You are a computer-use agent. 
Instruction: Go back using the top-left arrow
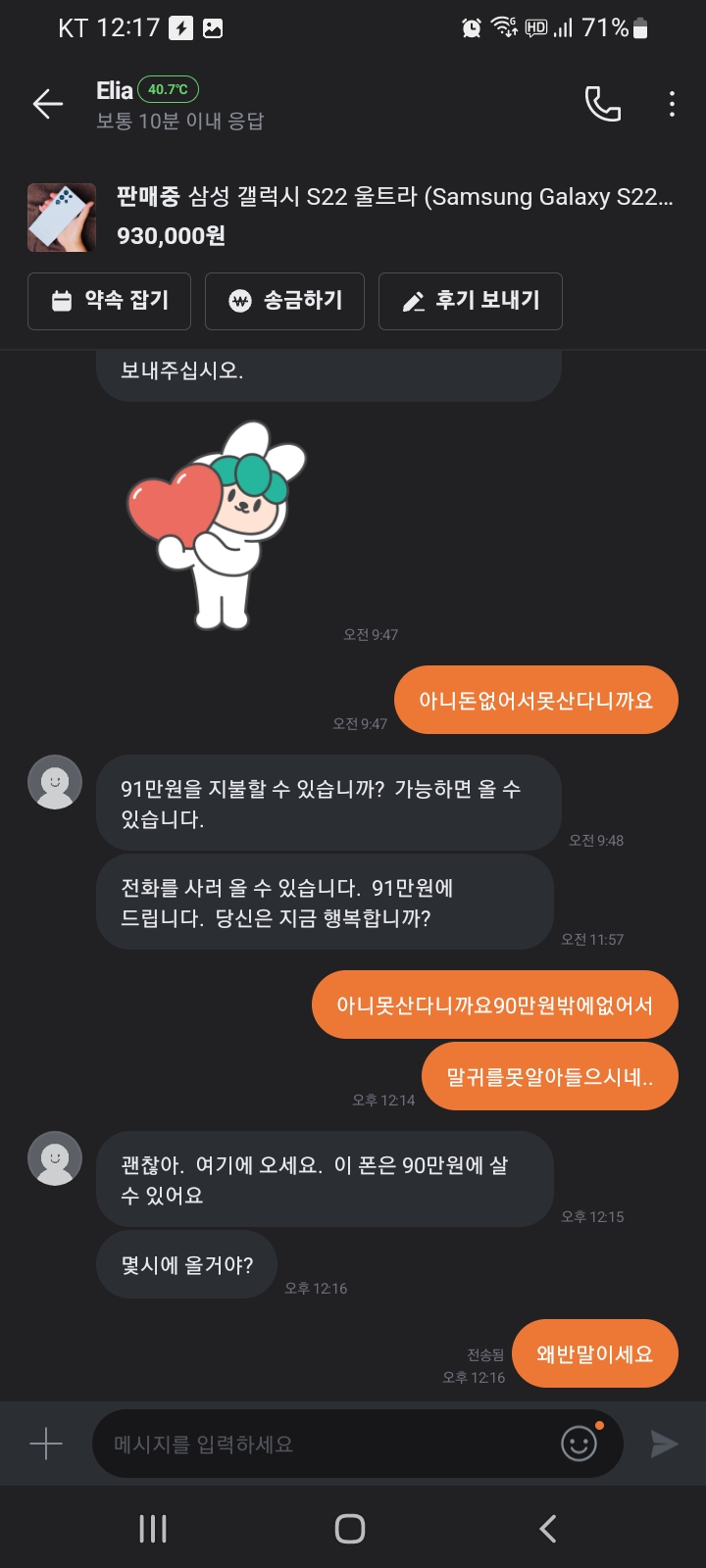point(47,104)
